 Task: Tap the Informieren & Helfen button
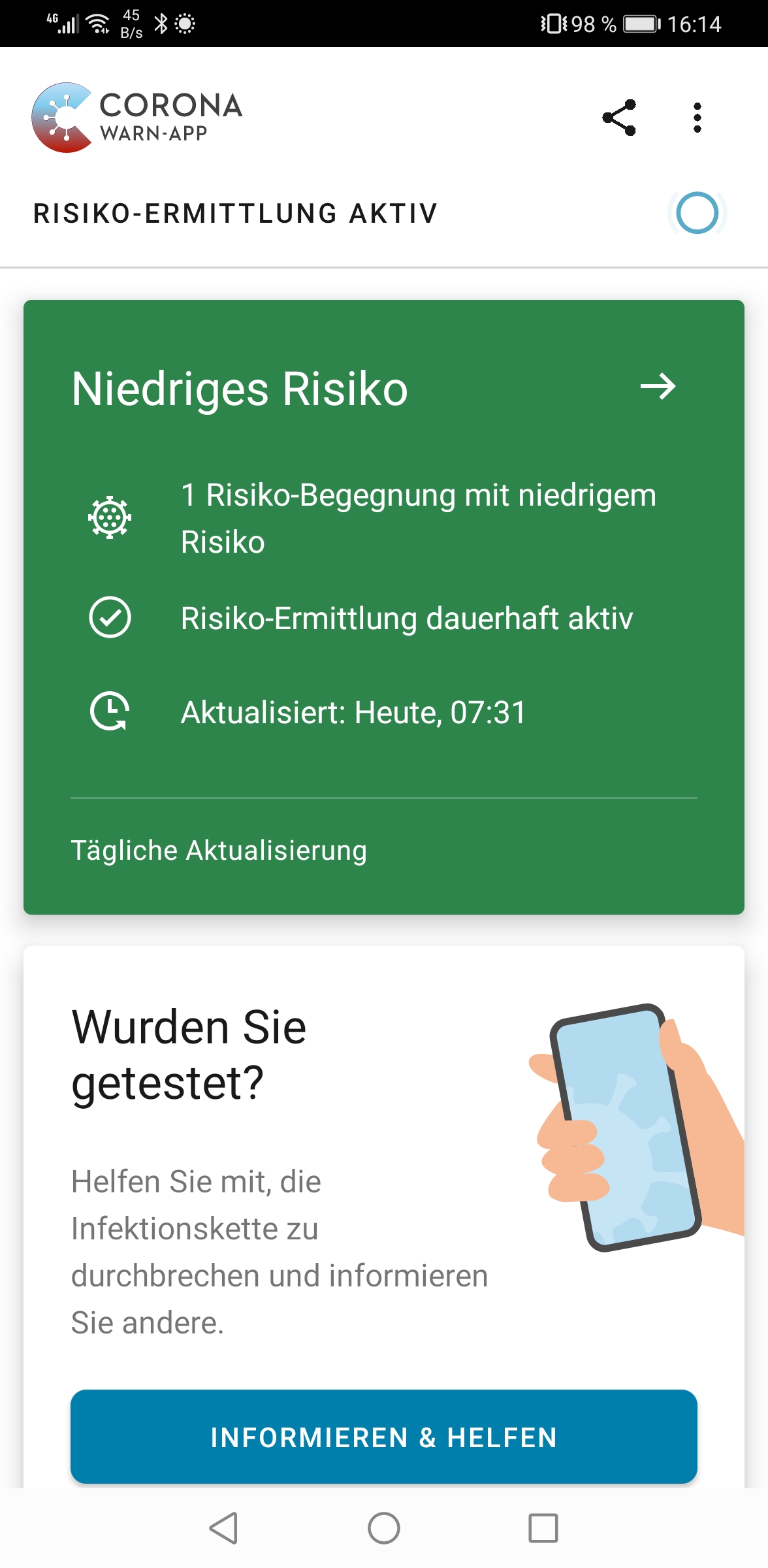point(384,1437)
